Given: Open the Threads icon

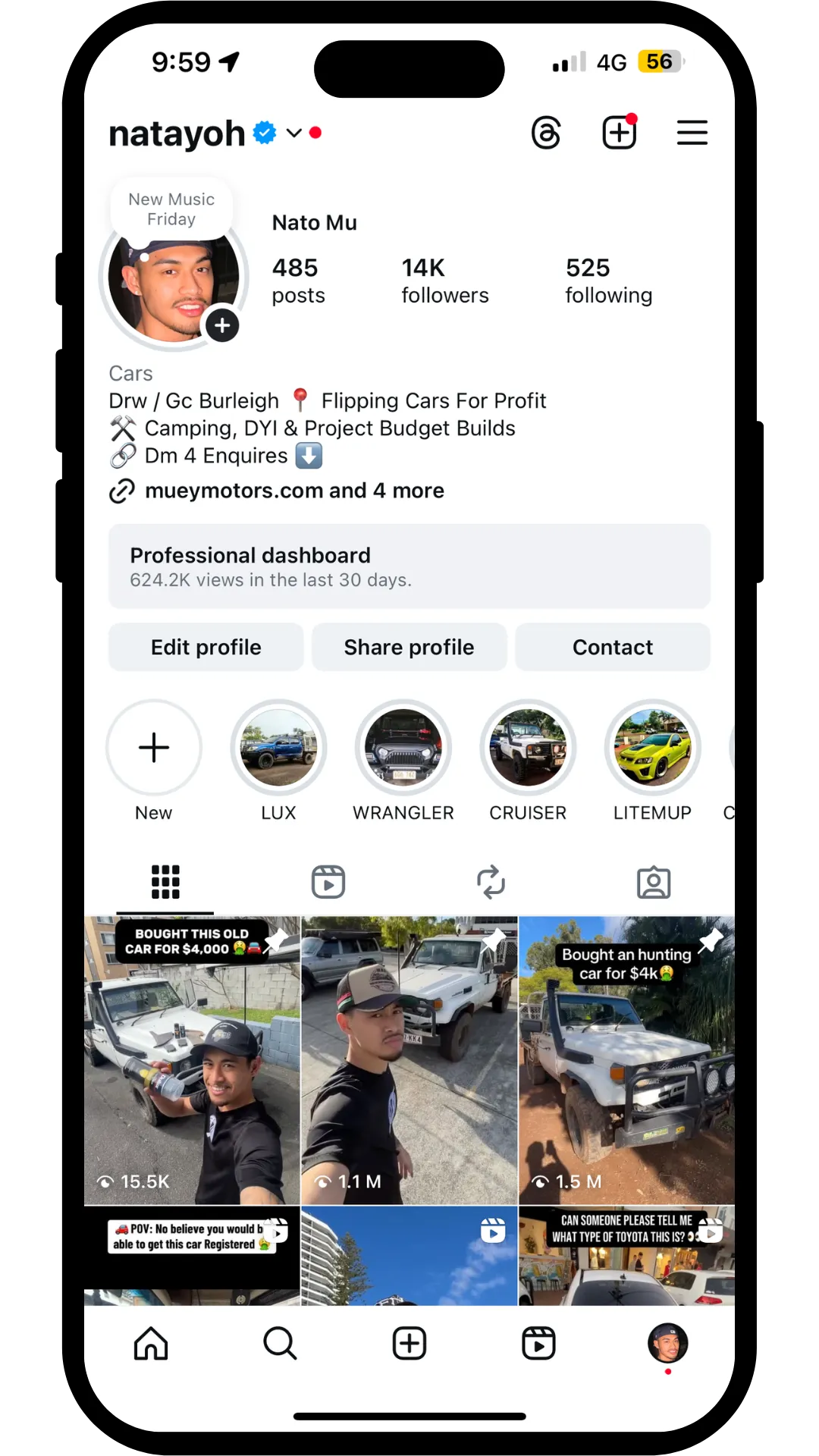Looking at the screenshot, I should click(546, 133).
